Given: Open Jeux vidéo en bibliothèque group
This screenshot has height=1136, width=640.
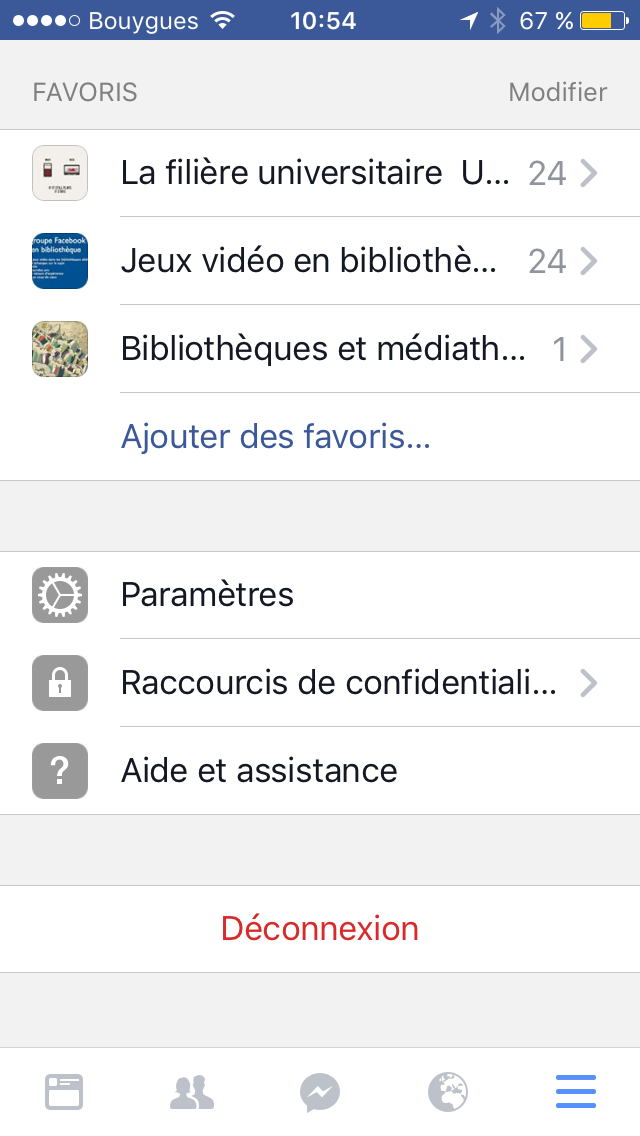Looking at the screenshot, I should click(x=320, y=261).
